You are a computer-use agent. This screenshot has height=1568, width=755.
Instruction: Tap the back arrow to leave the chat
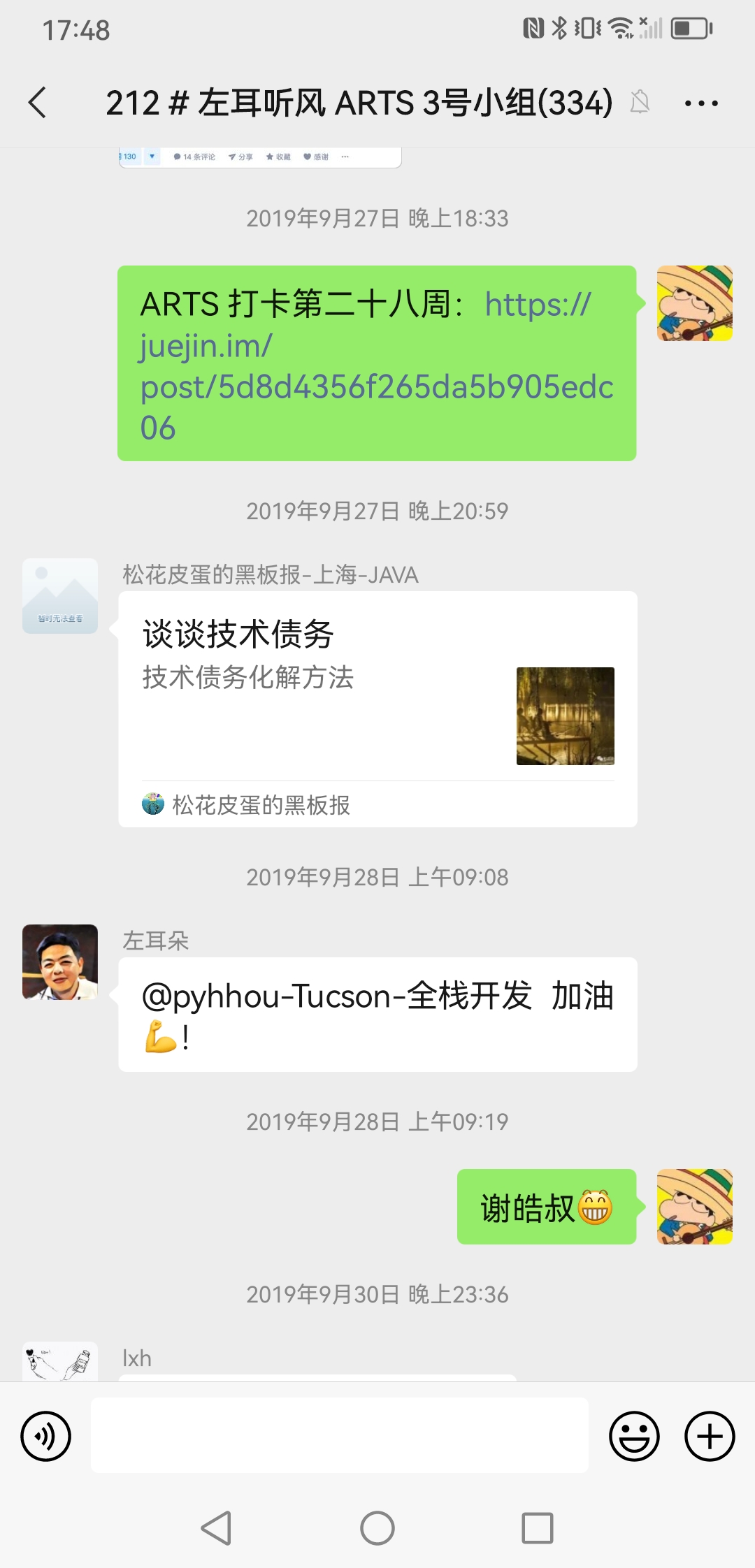point(38,102)
